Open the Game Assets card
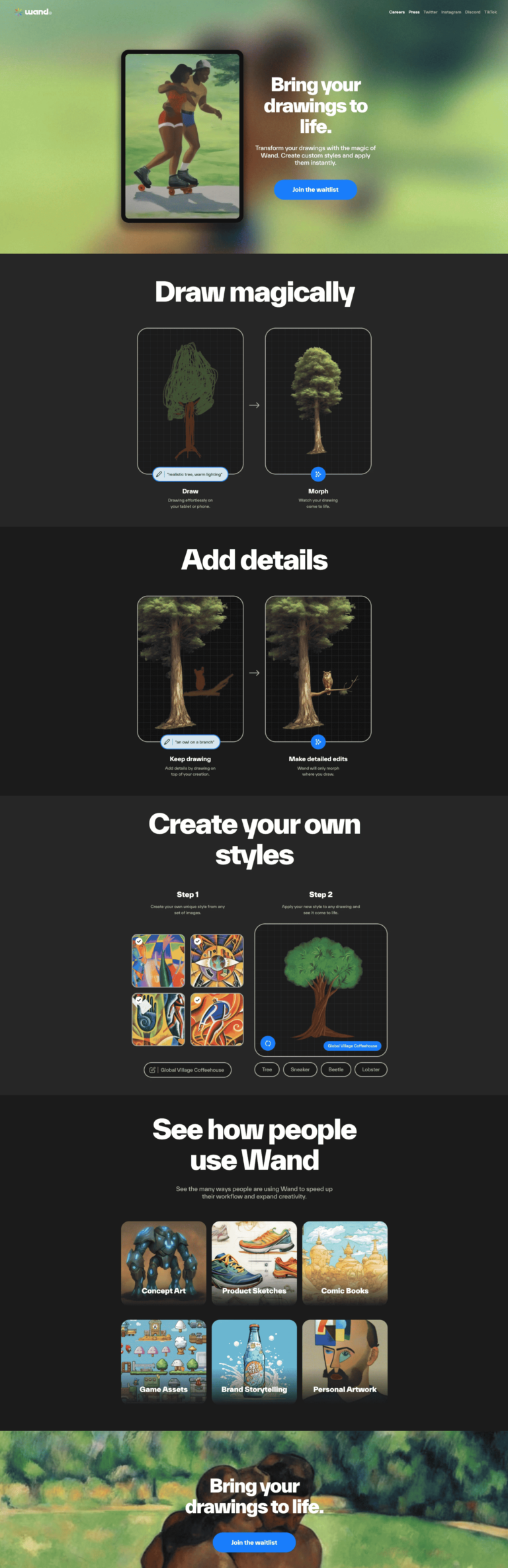The image size is (508, 1568). pos(163,1361)
